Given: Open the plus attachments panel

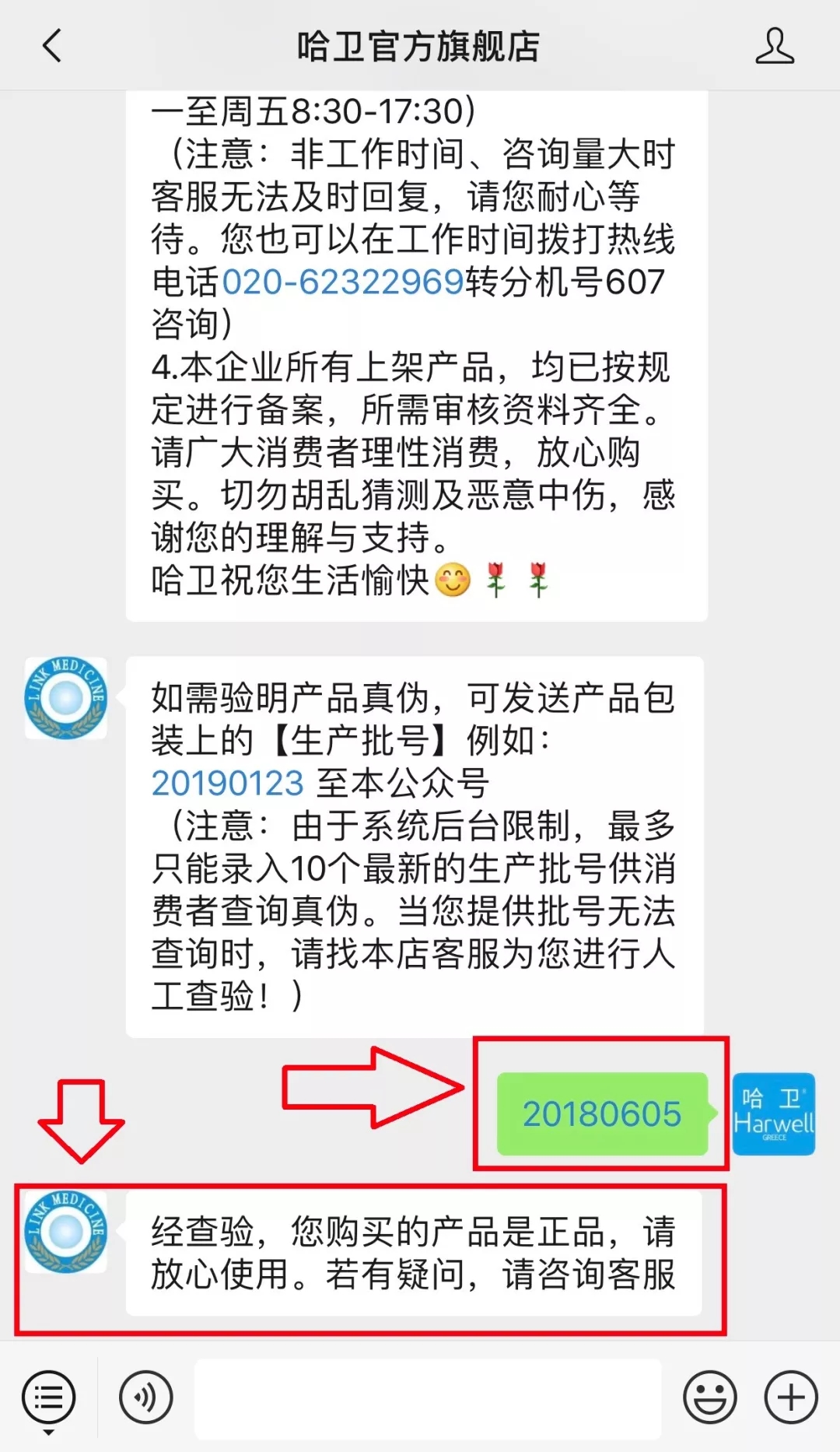Looking at the screenshot, I should [790, 1398].
